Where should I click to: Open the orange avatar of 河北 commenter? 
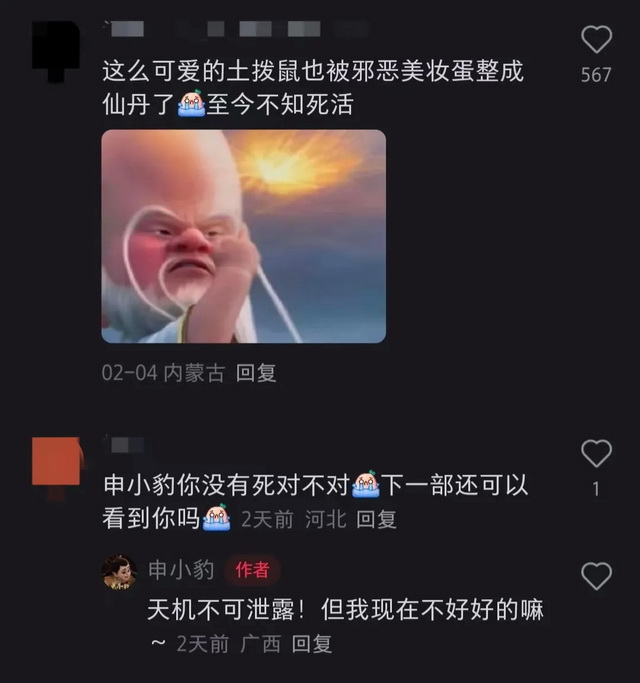coord(56,460)
